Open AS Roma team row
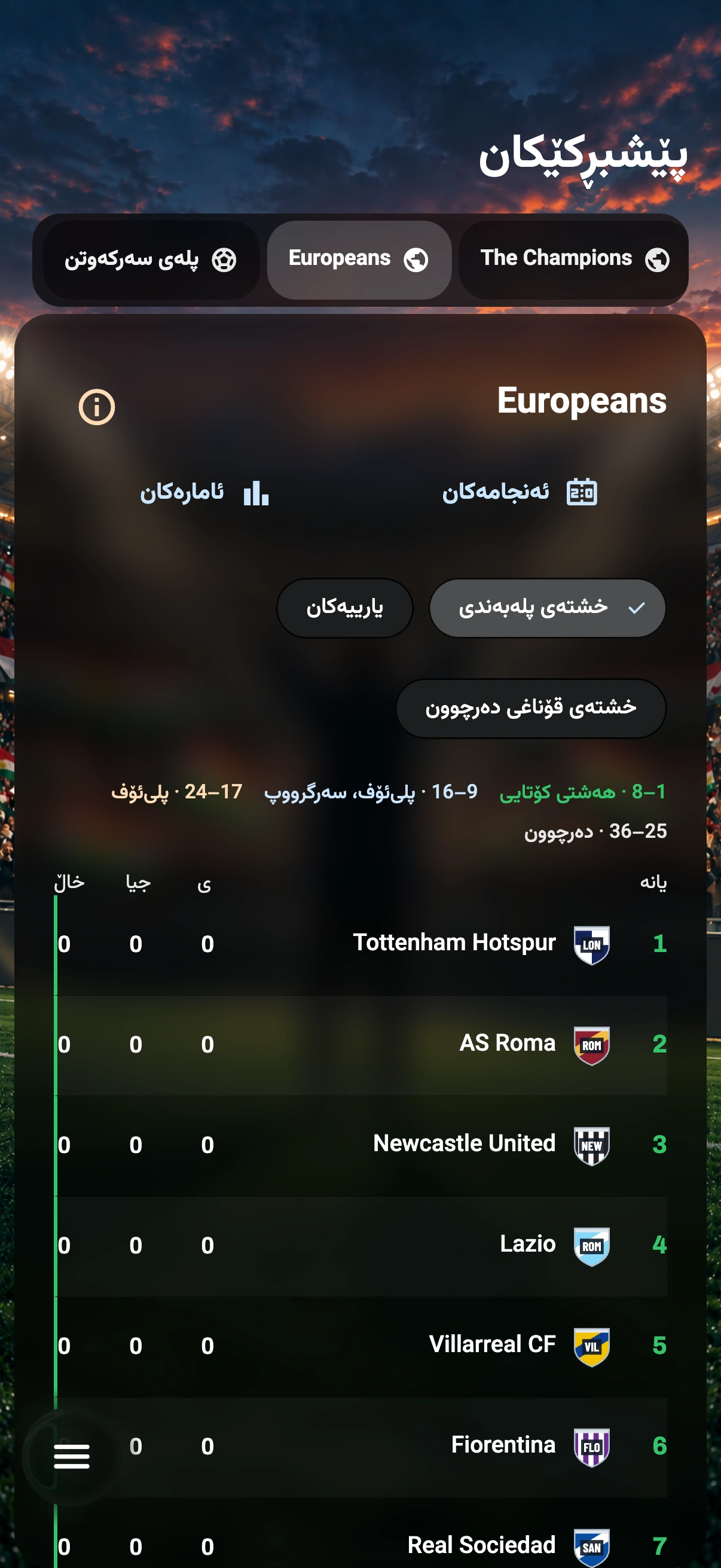This screenshot has width=721, height=1568. tap(361, 1045)
